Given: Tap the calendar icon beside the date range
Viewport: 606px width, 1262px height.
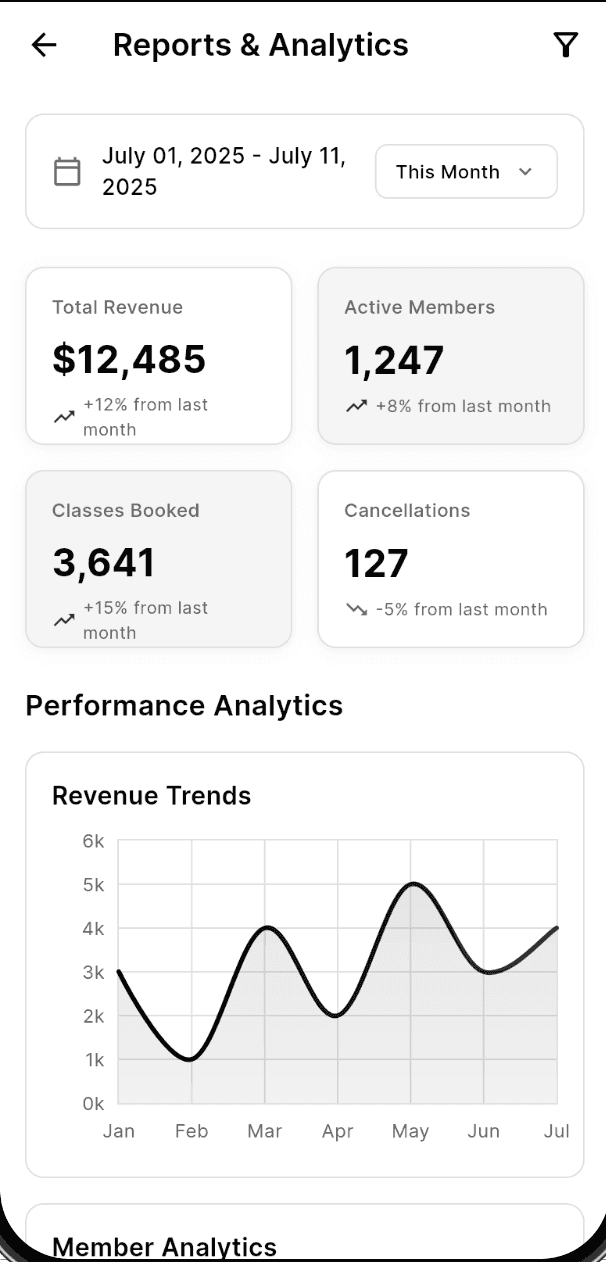Looking at the screenshot, I should click(x=67, y=172).
